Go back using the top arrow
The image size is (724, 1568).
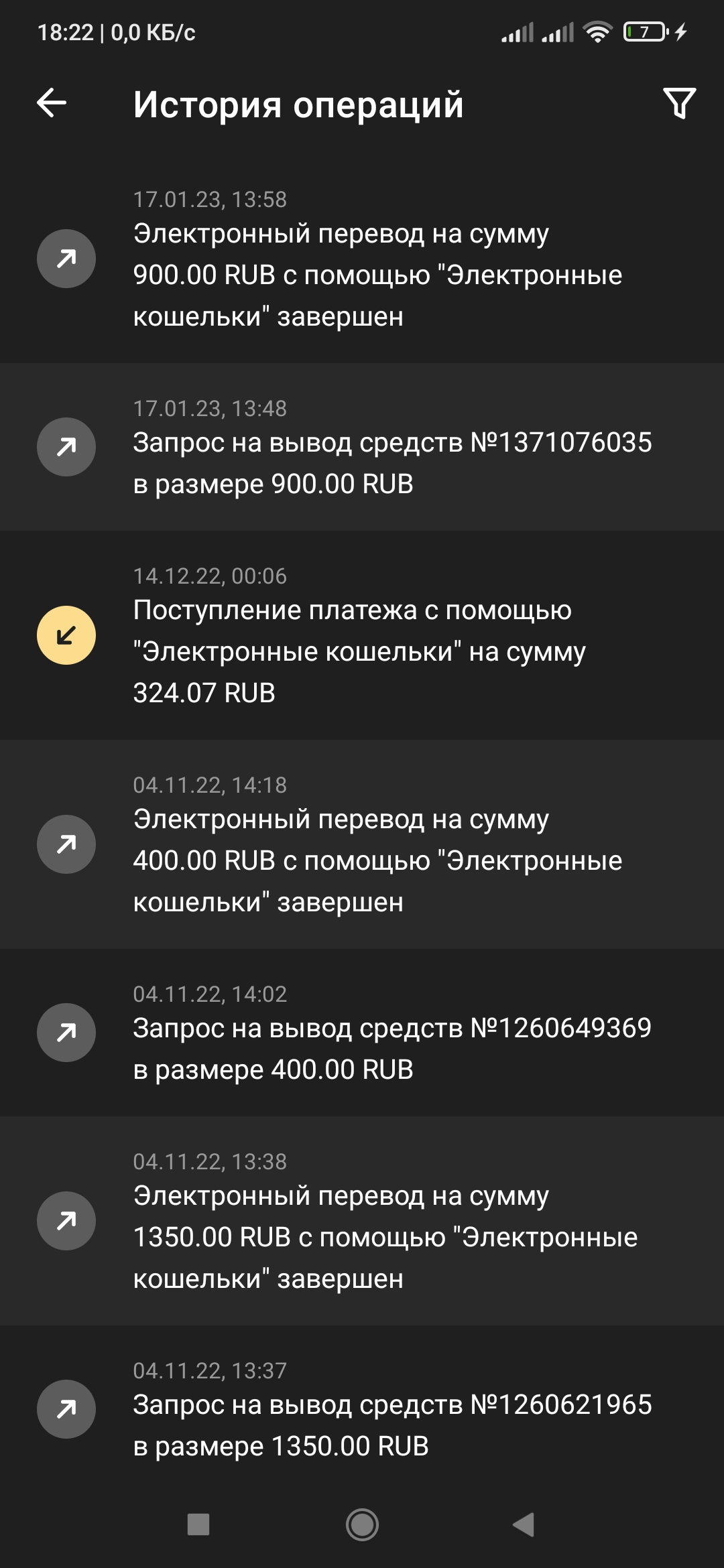coord(52,103)
